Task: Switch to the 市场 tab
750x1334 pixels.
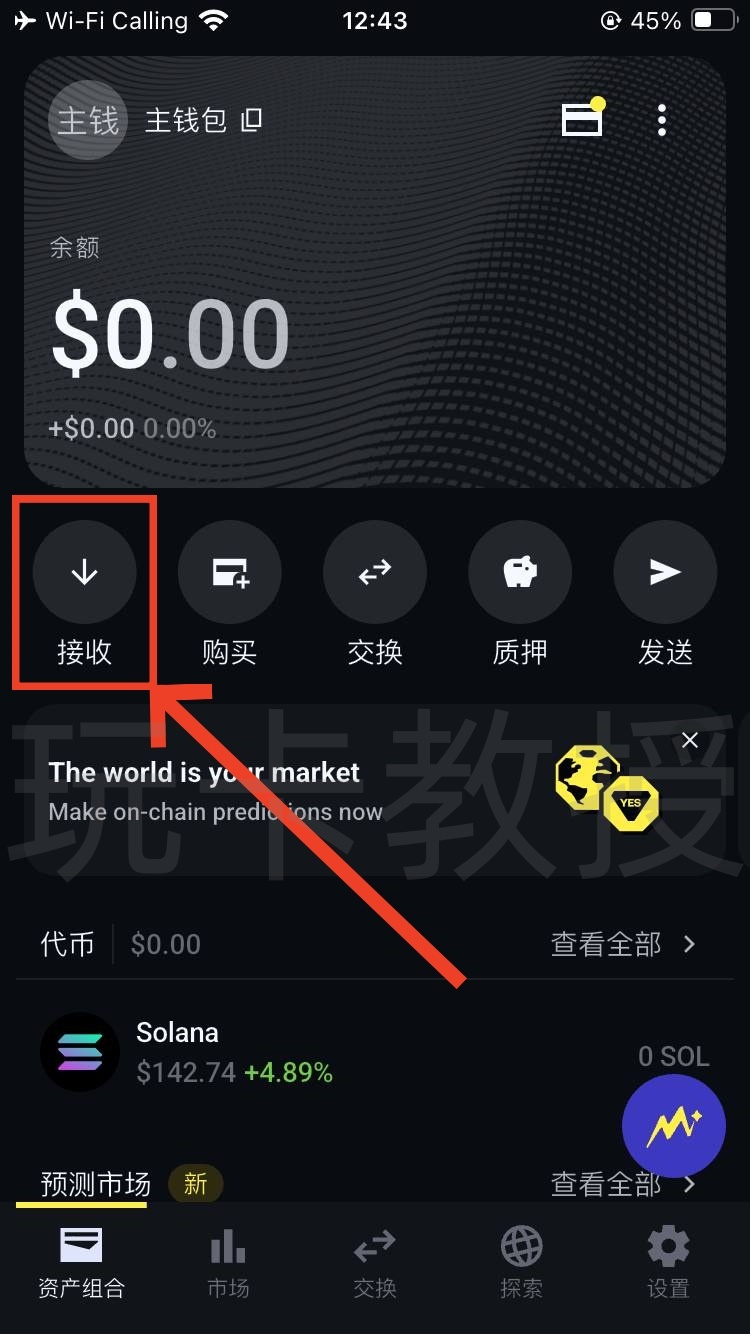Action: [228, 1263]
